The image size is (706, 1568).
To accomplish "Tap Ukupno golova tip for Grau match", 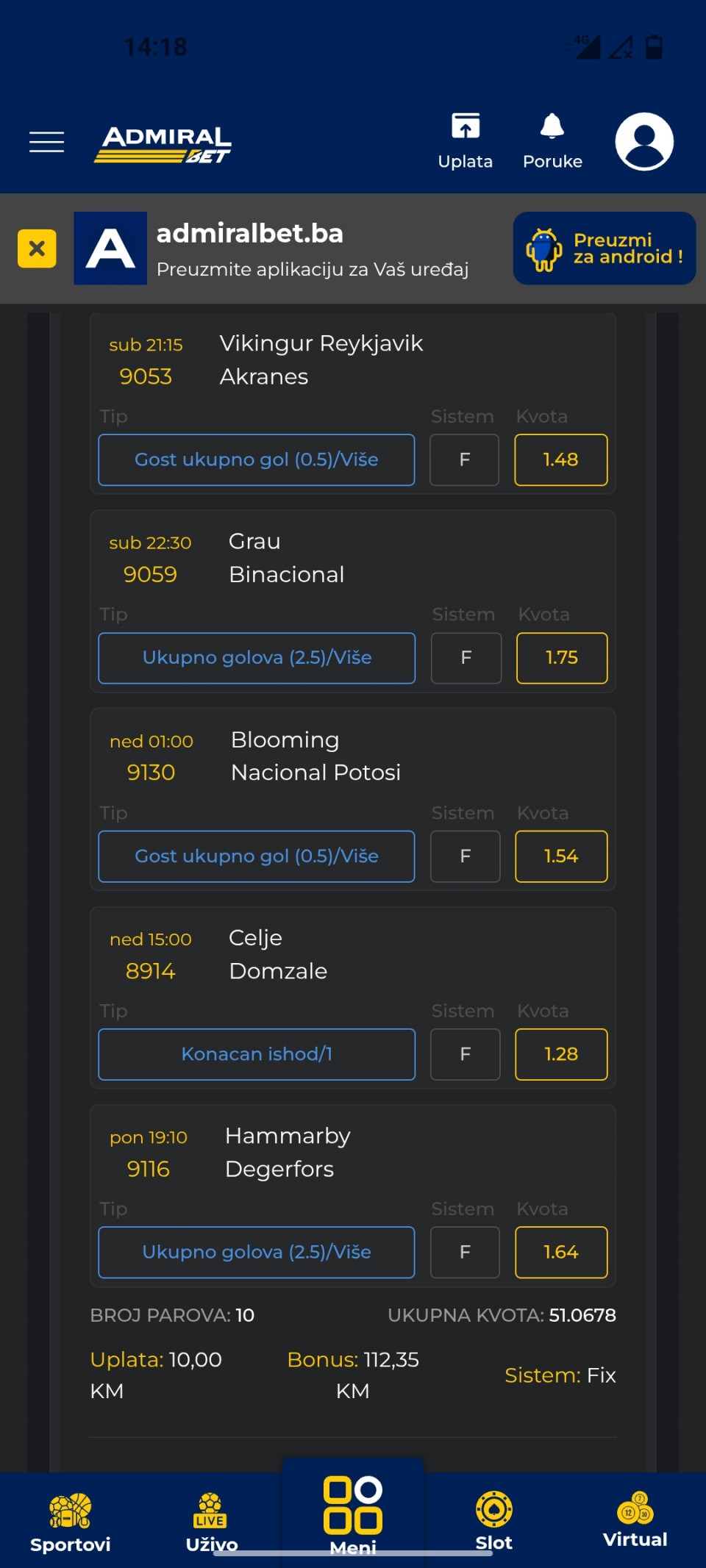I will [x=257, y=658].
